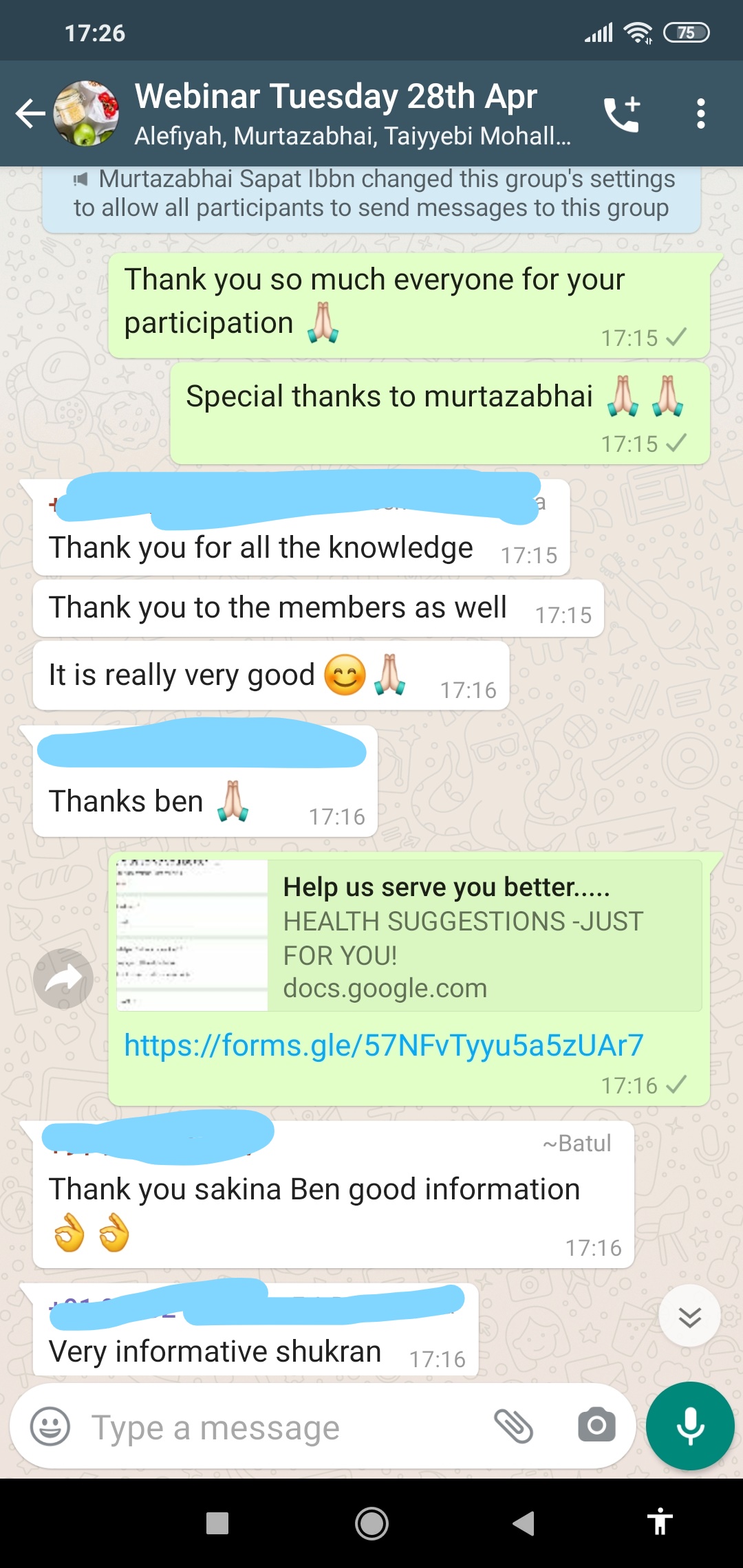The width and height of the screenshot is (743, 1568).
Task: Open the camera from message bar
Action: pos(596,1426)
